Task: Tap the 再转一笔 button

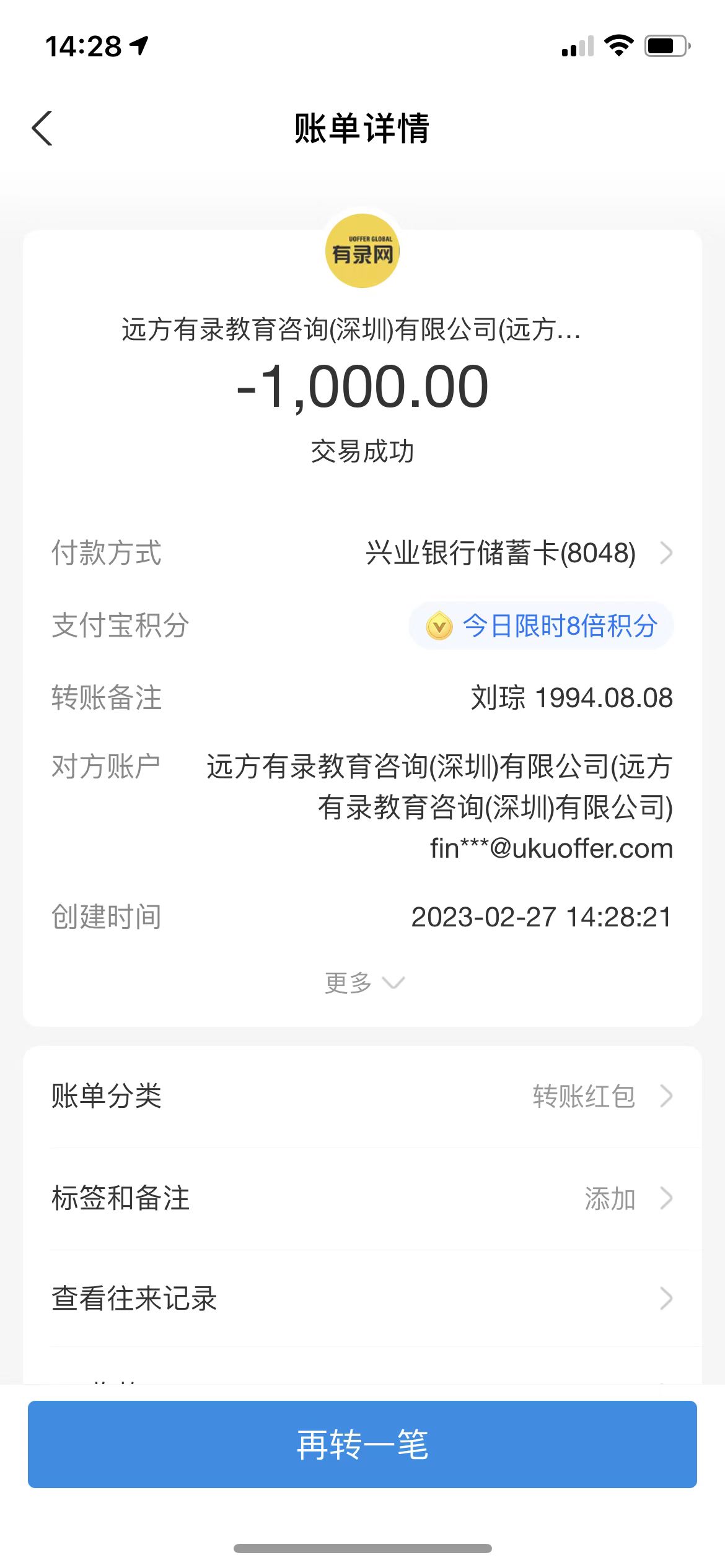Action: [362, 1445]
